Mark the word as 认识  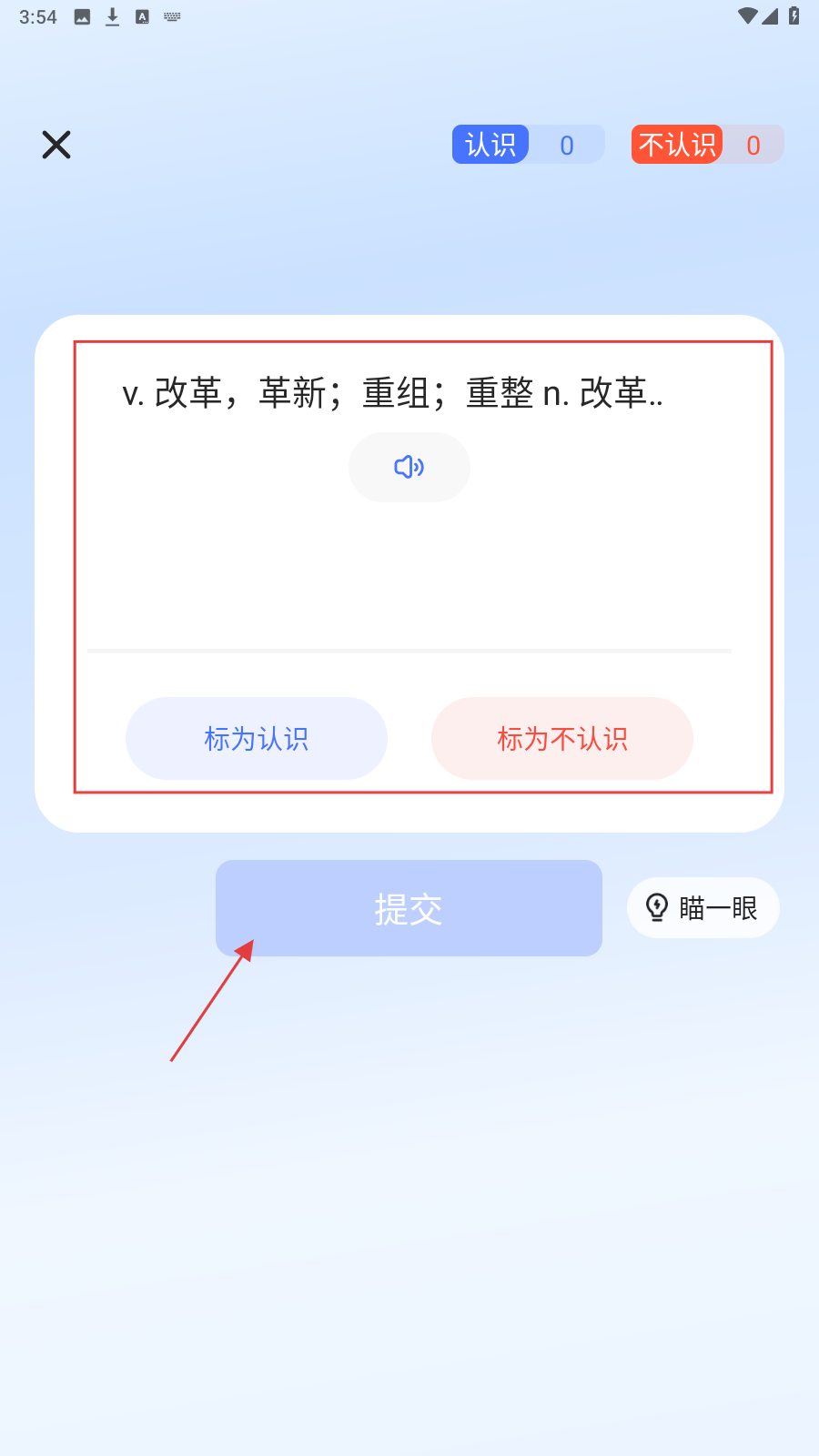click(257, 738)
